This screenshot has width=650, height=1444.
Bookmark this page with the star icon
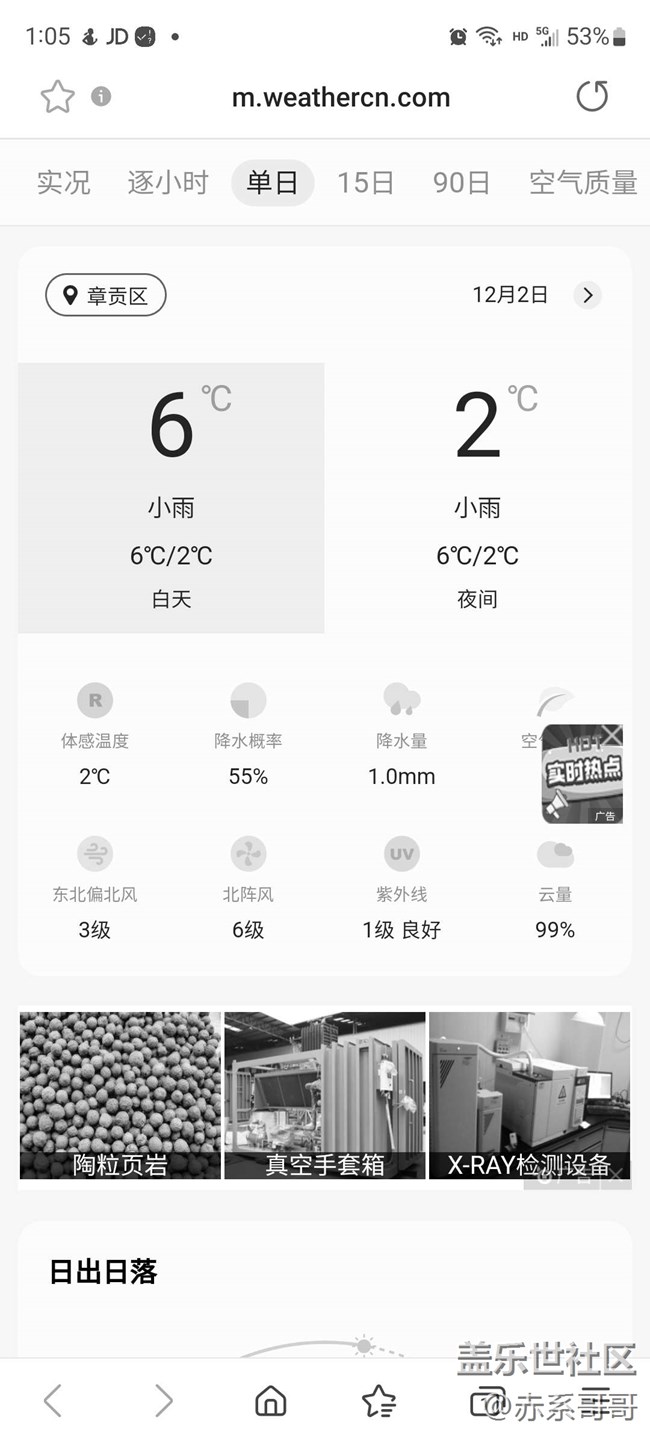click(x=57, y=97)
